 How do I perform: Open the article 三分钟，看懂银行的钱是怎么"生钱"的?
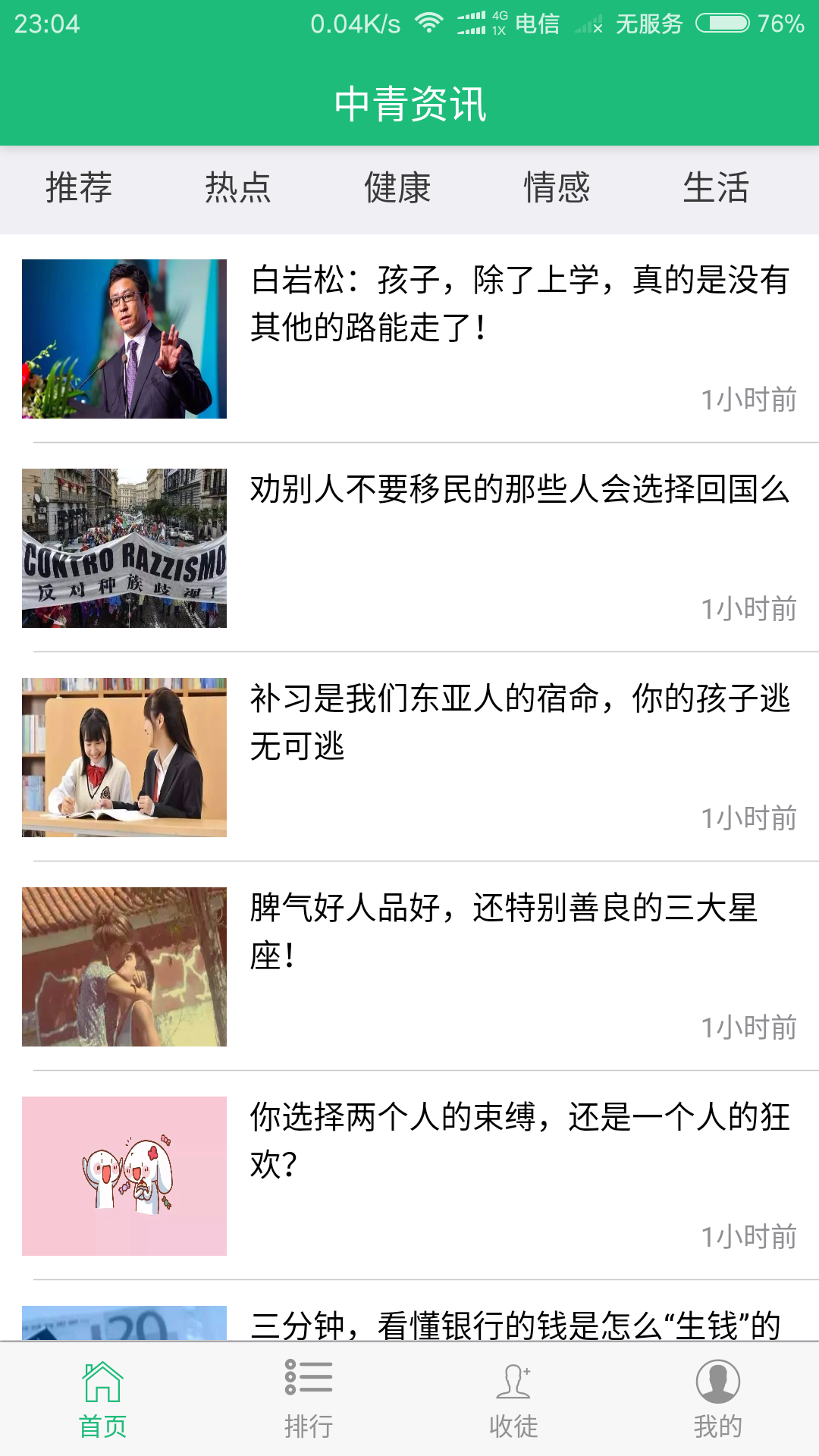(516, 1324)
